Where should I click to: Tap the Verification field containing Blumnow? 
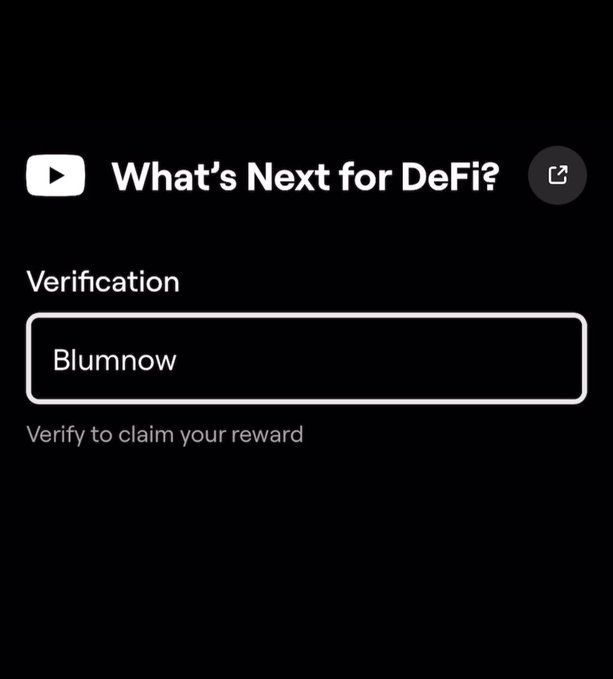click(x=306, y=359)
